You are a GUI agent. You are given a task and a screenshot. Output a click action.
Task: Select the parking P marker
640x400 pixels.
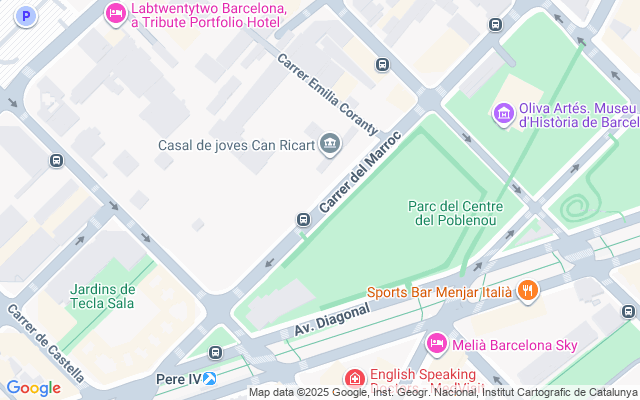tap(27, 16)
